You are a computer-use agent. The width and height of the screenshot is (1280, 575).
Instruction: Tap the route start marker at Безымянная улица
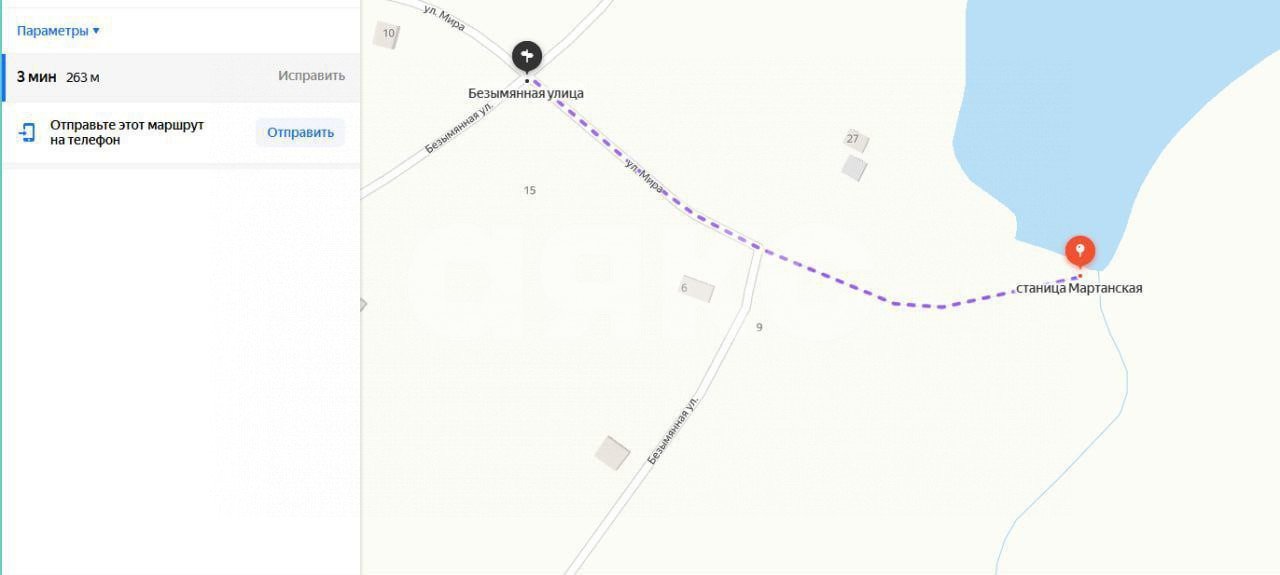[x=527, y=57]
